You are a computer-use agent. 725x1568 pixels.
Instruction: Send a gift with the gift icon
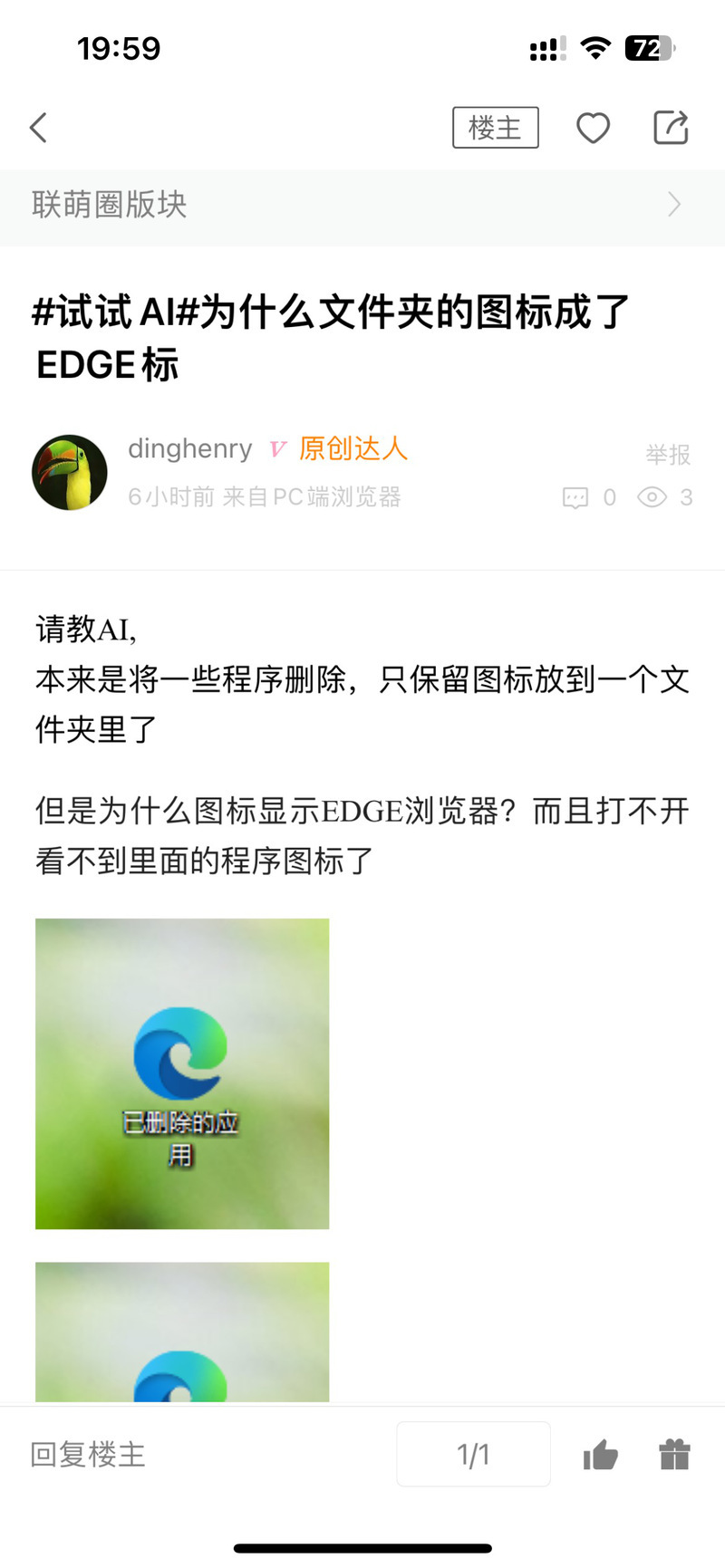674,1454
